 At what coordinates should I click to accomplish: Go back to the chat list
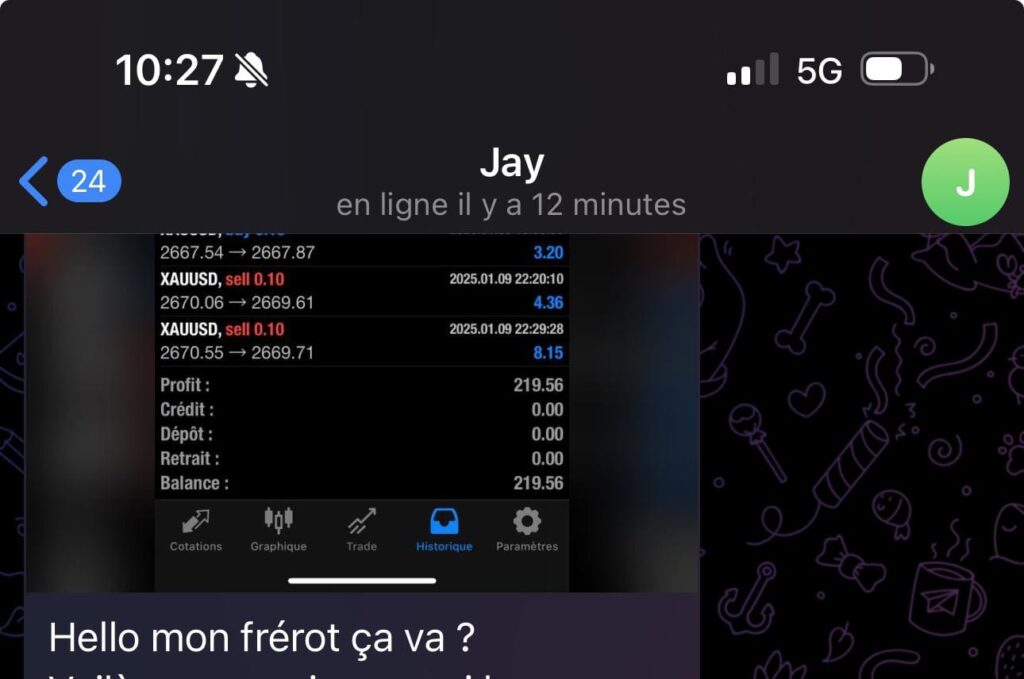36,182
